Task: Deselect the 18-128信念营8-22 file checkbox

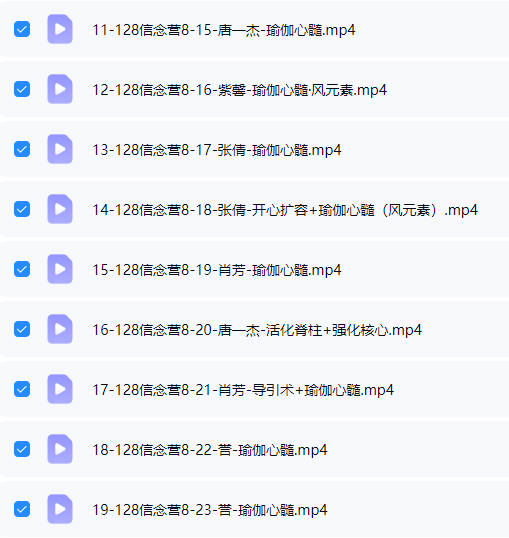Action: (22, 449)
